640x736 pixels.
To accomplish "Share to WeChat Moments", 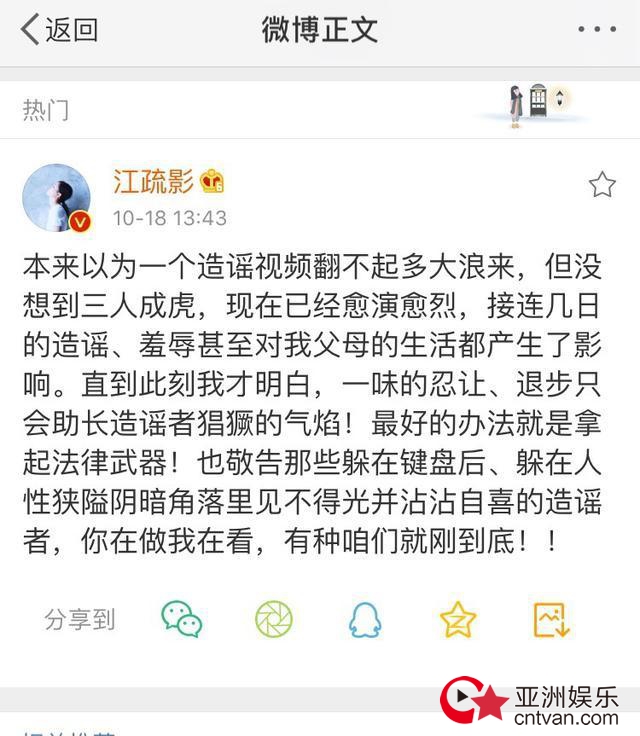I will (x=274, y=619).
